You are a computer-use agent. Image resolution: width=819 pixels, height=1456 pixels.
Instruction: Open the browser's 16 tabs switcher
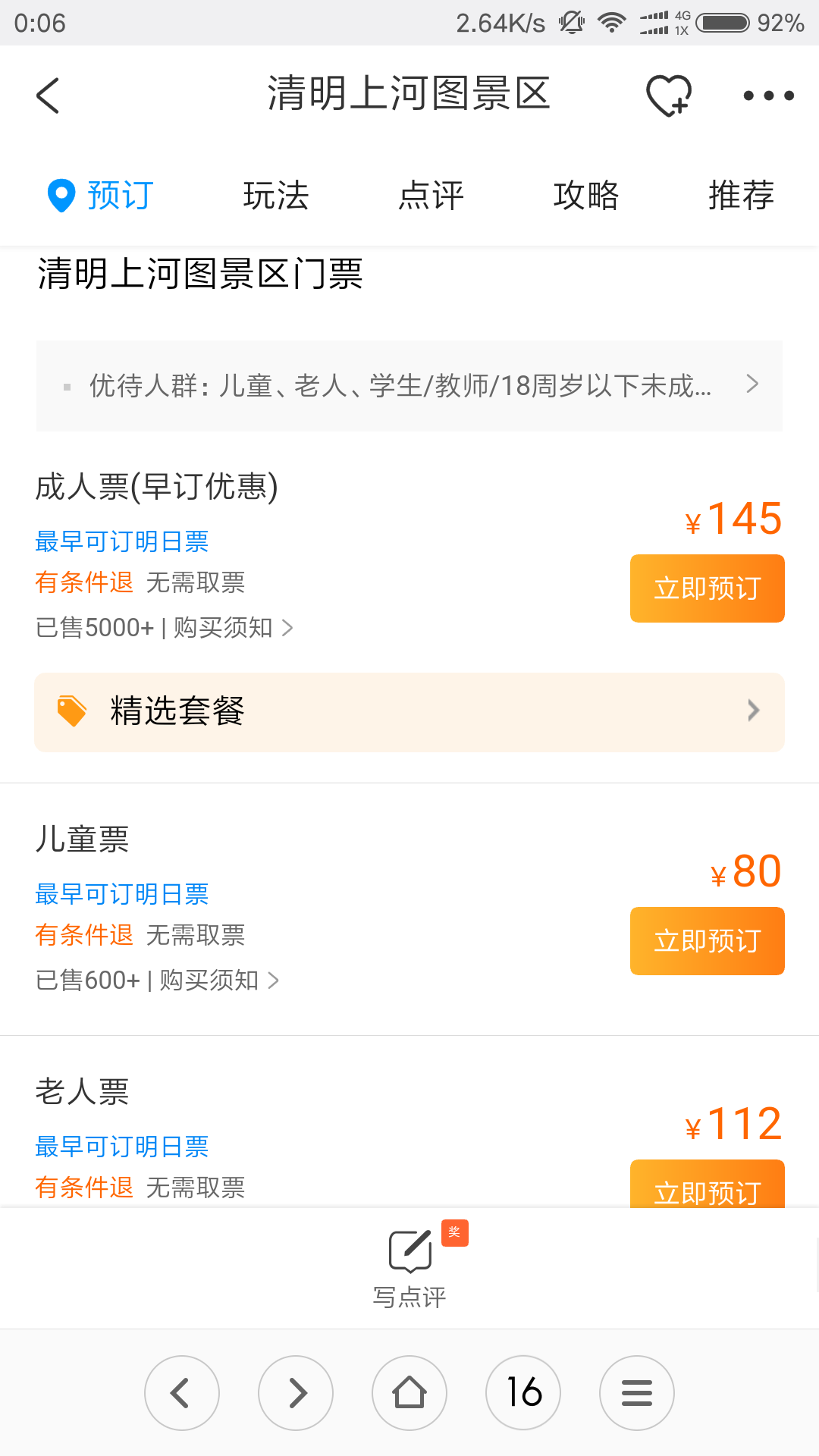click(523, 1393)
